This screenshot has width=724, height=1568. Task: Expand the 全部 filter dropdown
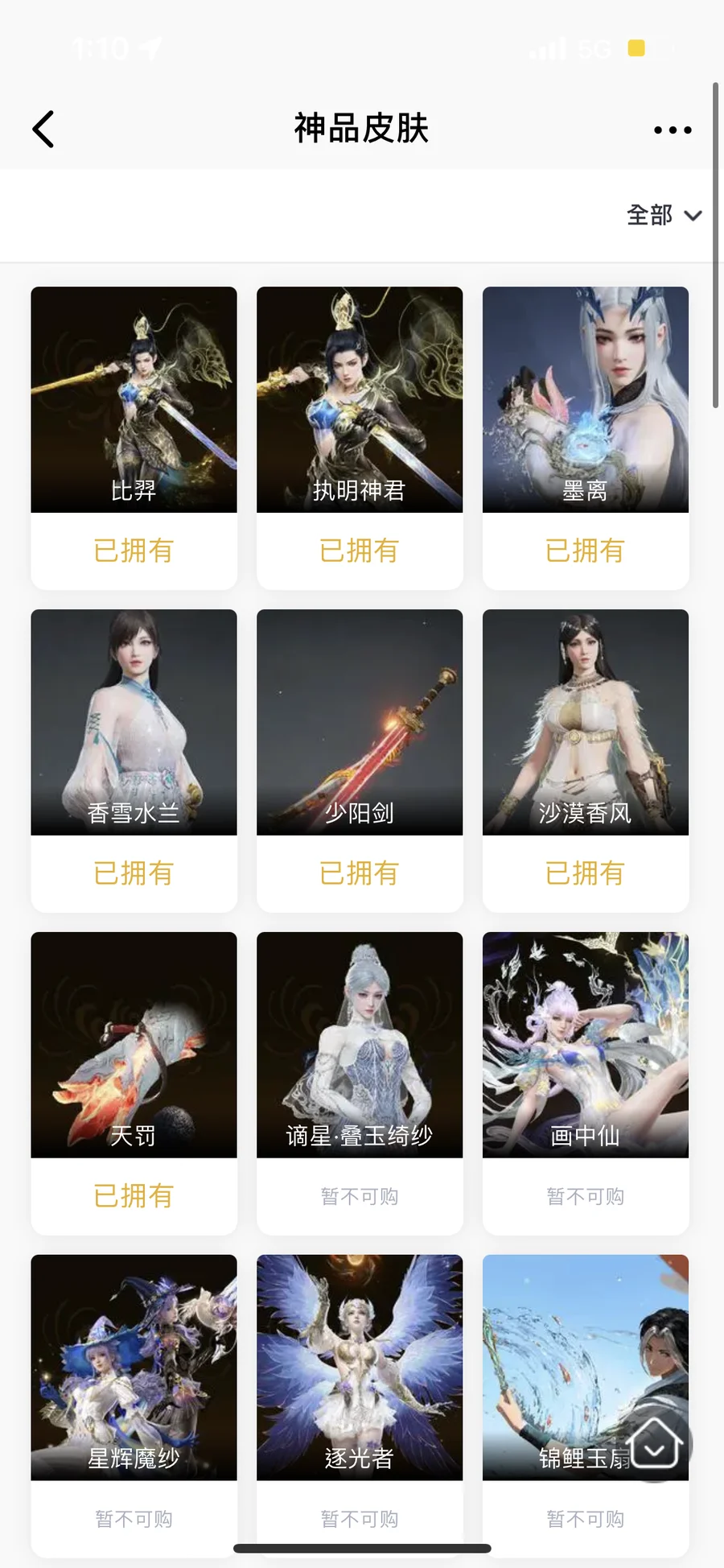(x=664, y=215)
